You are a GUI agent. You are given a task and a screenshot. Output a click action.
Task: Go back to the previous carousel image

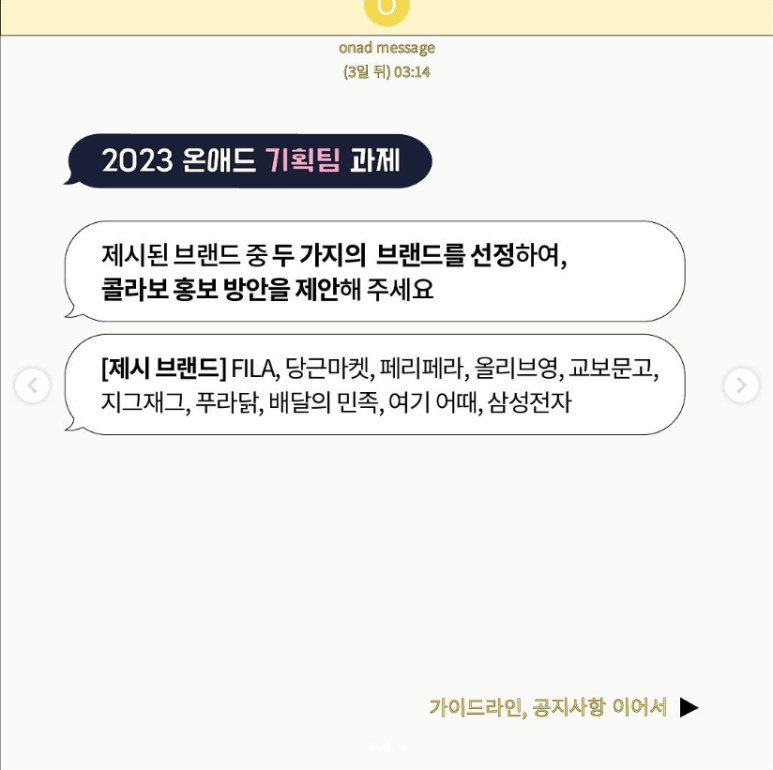point(32,385)
